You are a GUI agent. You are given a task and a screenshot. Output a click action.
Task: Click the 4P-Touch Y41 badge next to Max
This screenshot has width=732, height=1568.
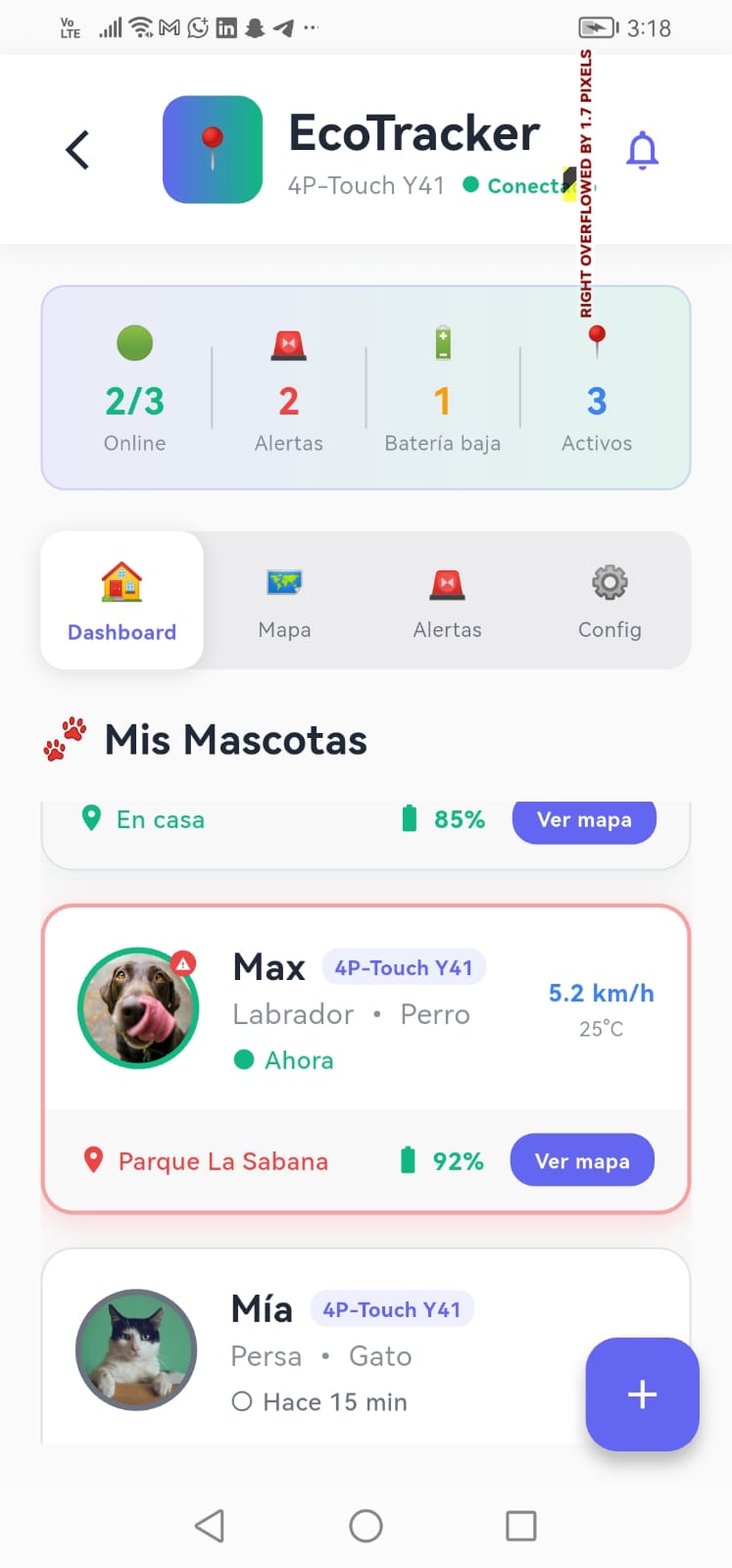click(x=405, y=967)
